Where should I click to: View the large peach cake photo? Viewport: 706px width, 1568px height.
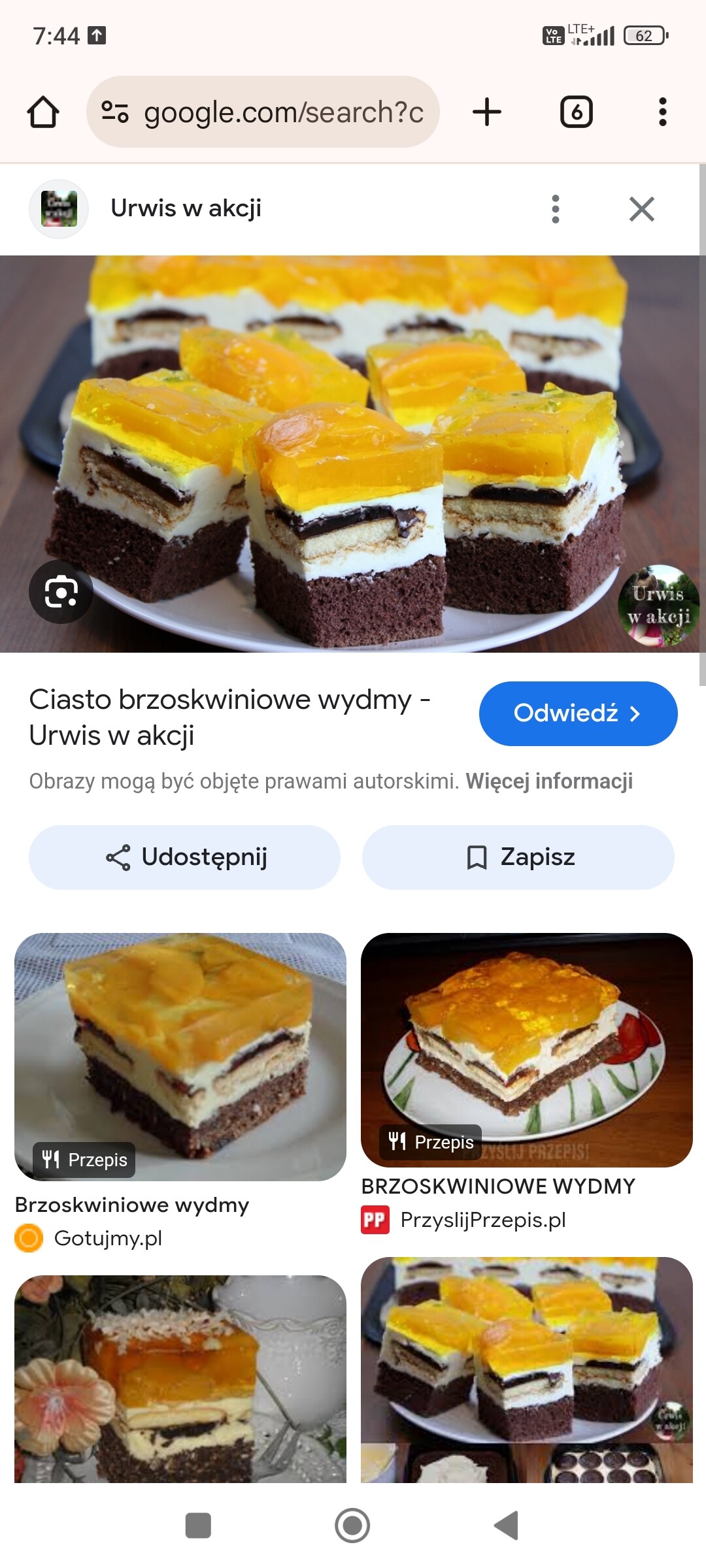(353, 453)
